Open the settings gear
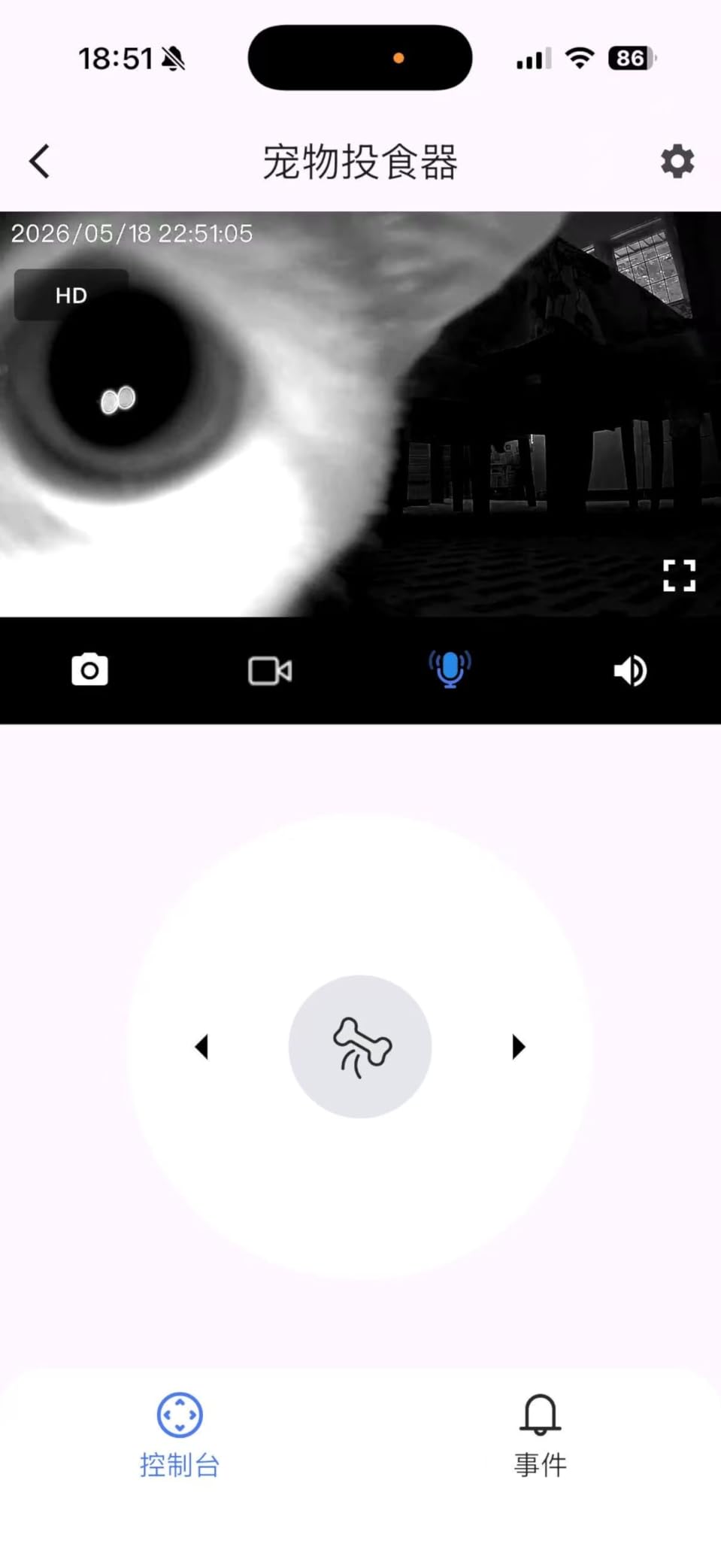This screenshot has width=721, height=1568. (x=677, y=162)
